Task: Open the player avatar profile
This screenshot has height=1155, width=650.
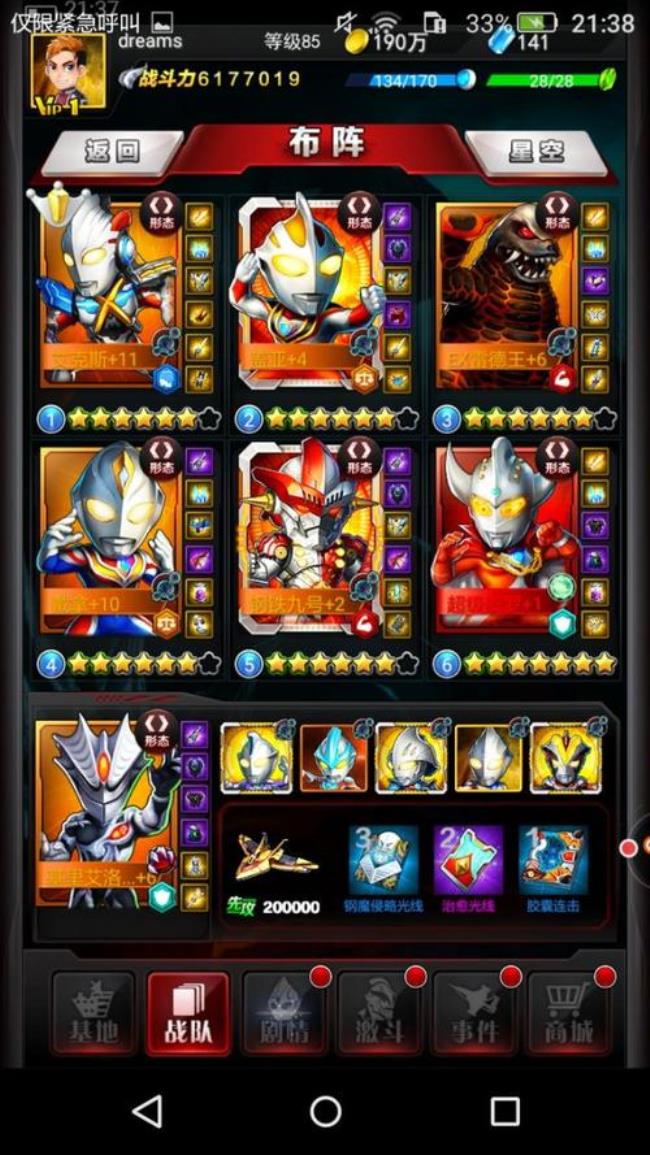Action: tap(68, 72)
